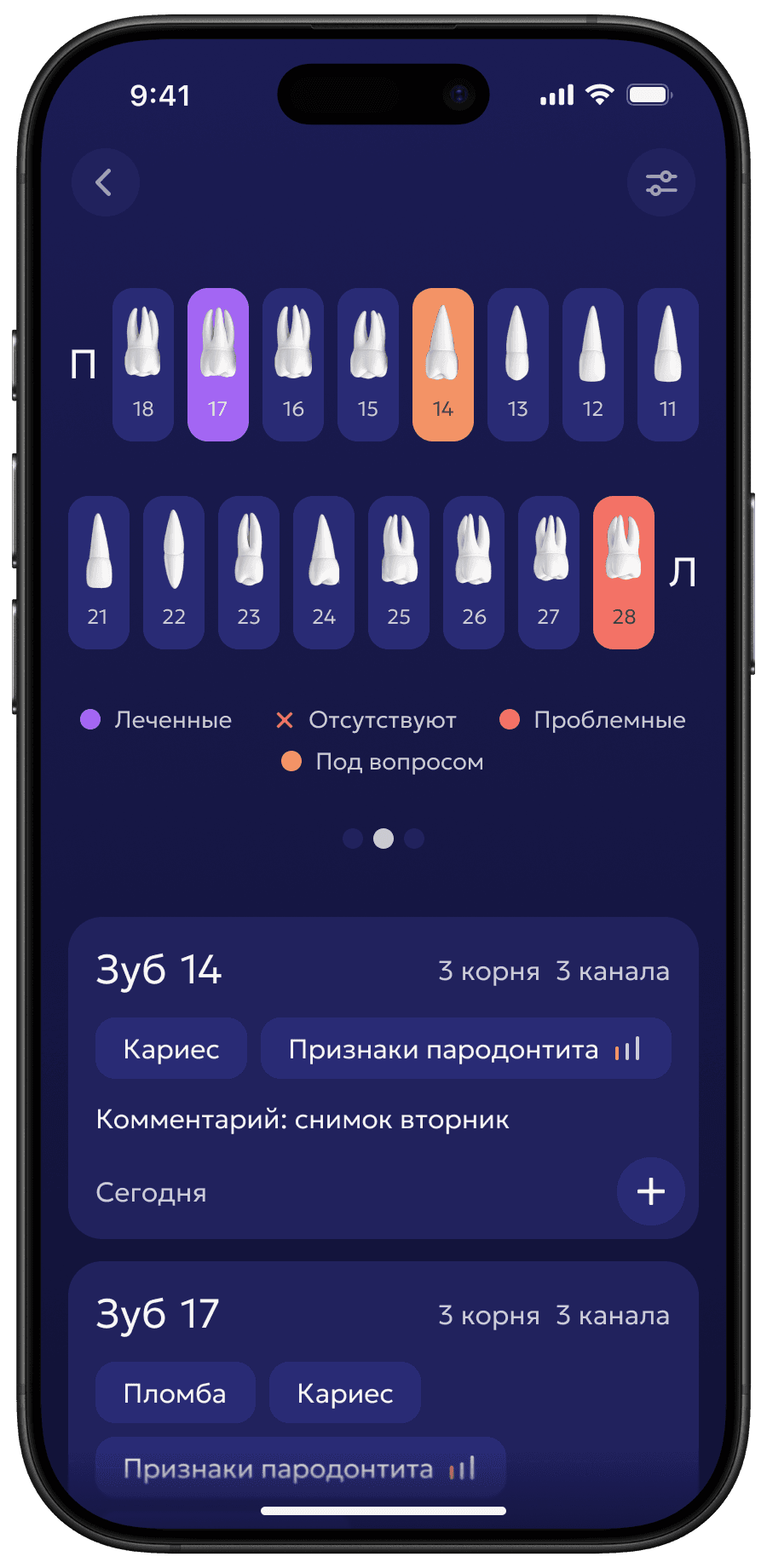
Task: Choose tooth 18 in the upper row
Action: click(x=143, y=365)
